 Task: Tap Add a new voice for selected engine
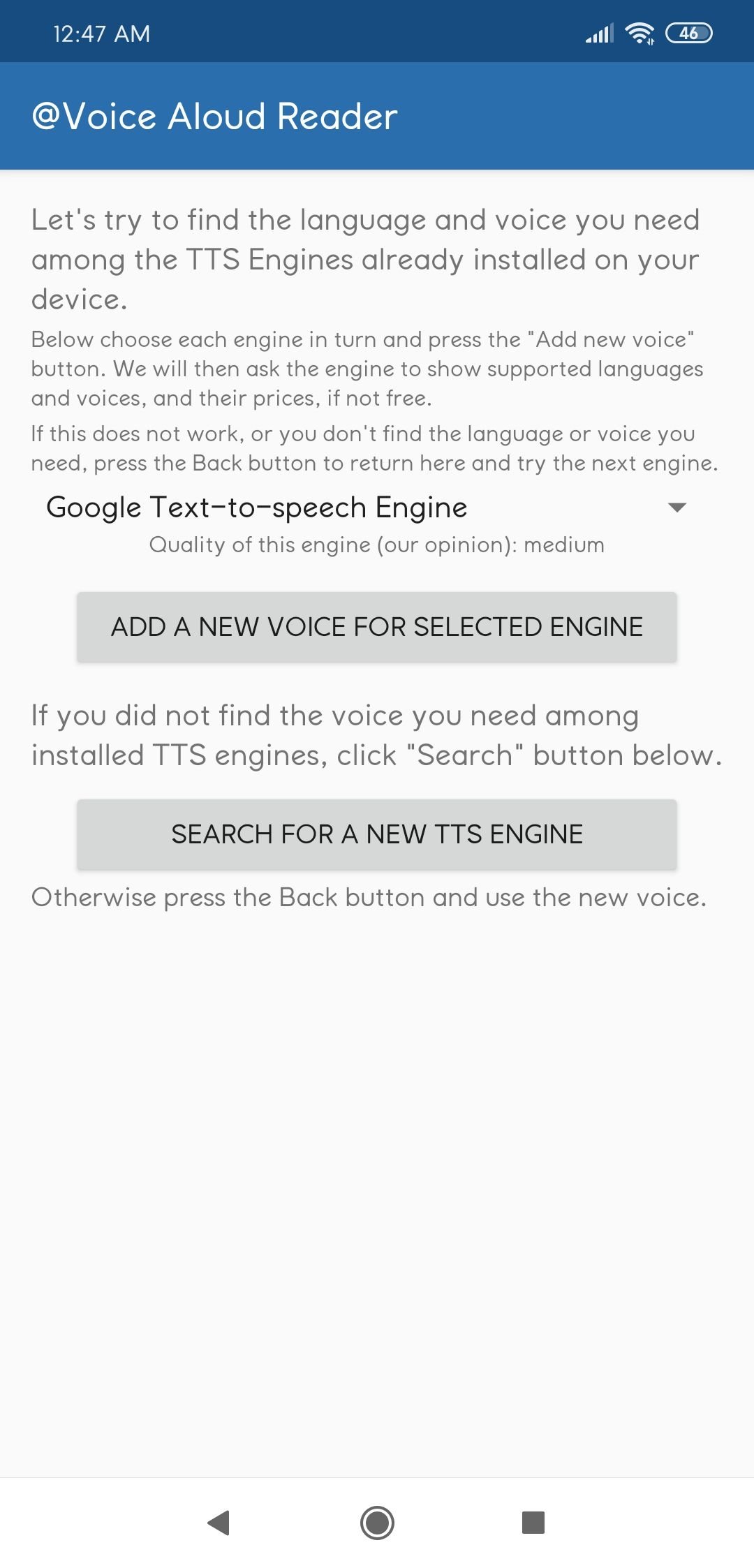[x=377, y=627]
